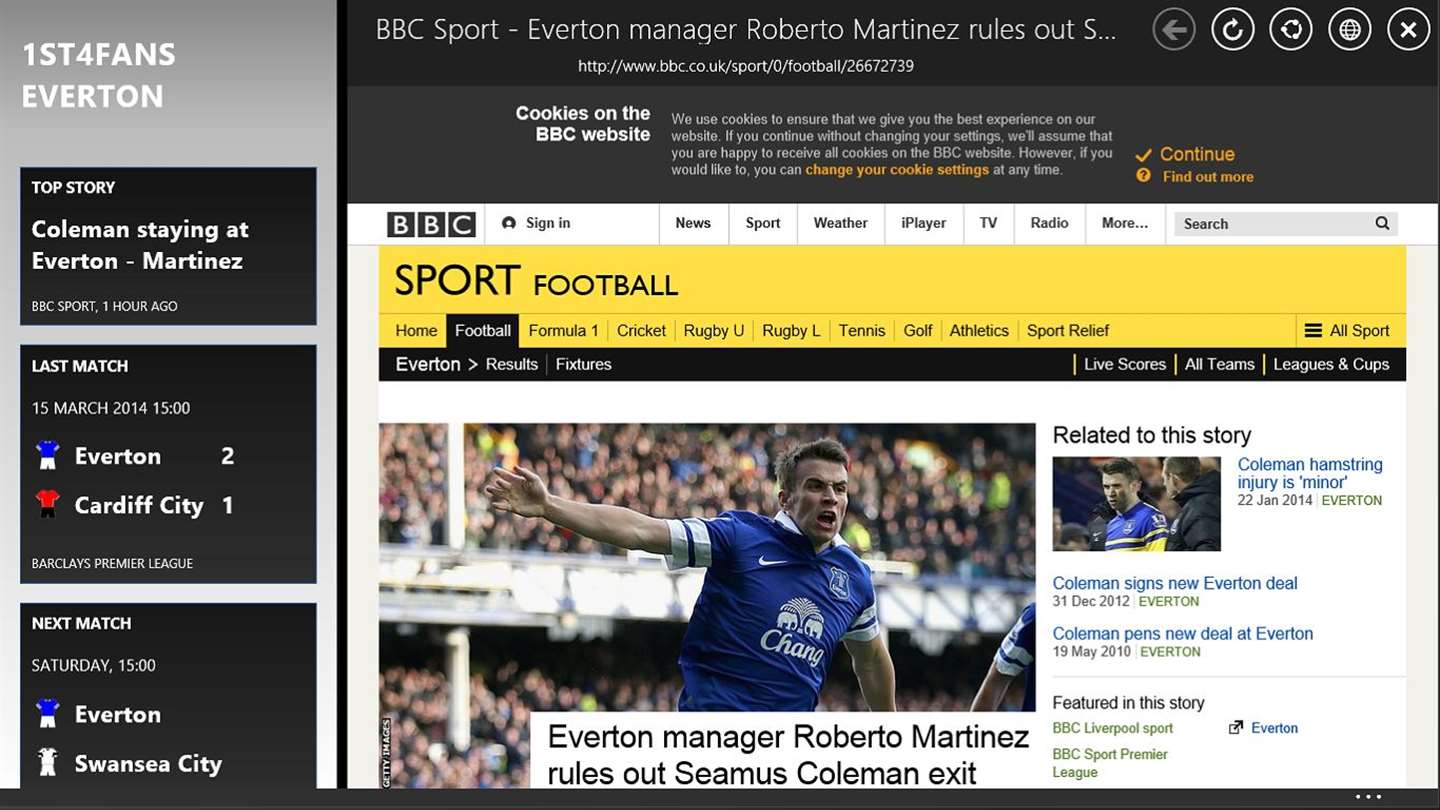The image size is (1440, 810).
Task: View Everton Fixtures
Action: click(583, 364)
